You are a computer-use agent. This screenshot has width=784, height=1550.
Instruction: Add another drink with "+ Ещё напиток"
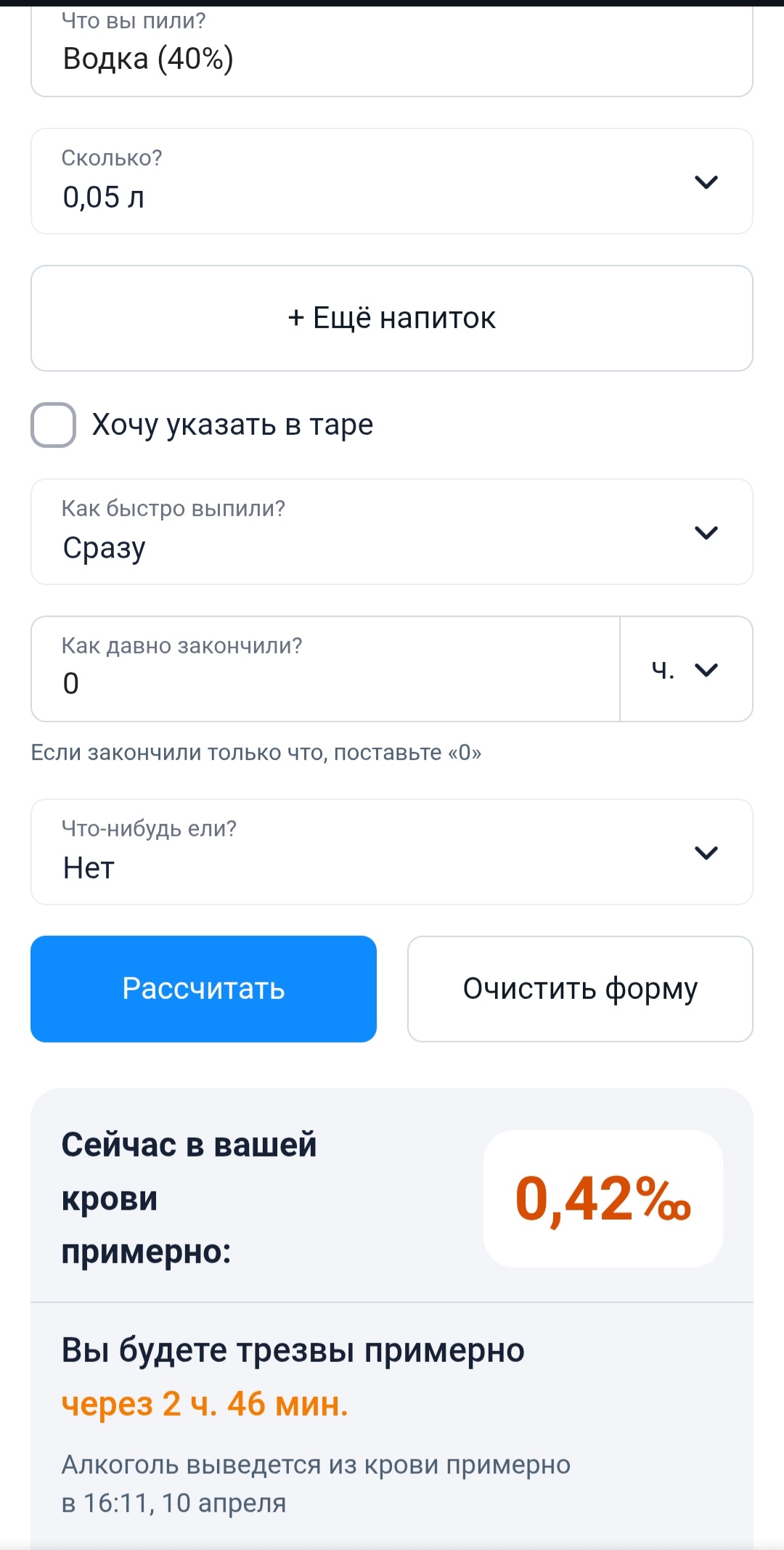coord(391,318)
